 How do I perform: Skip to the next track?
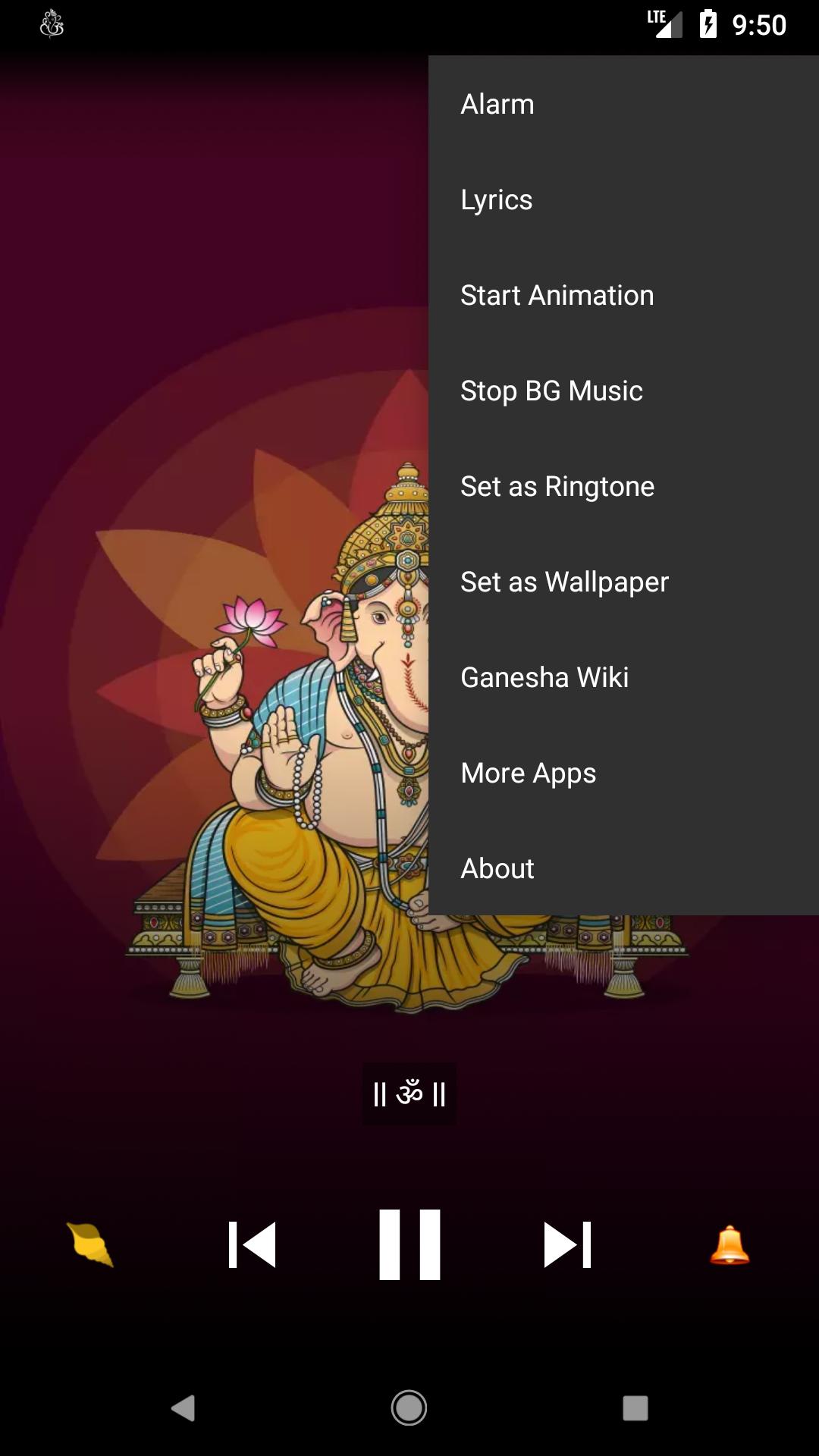pos(567,1244)
